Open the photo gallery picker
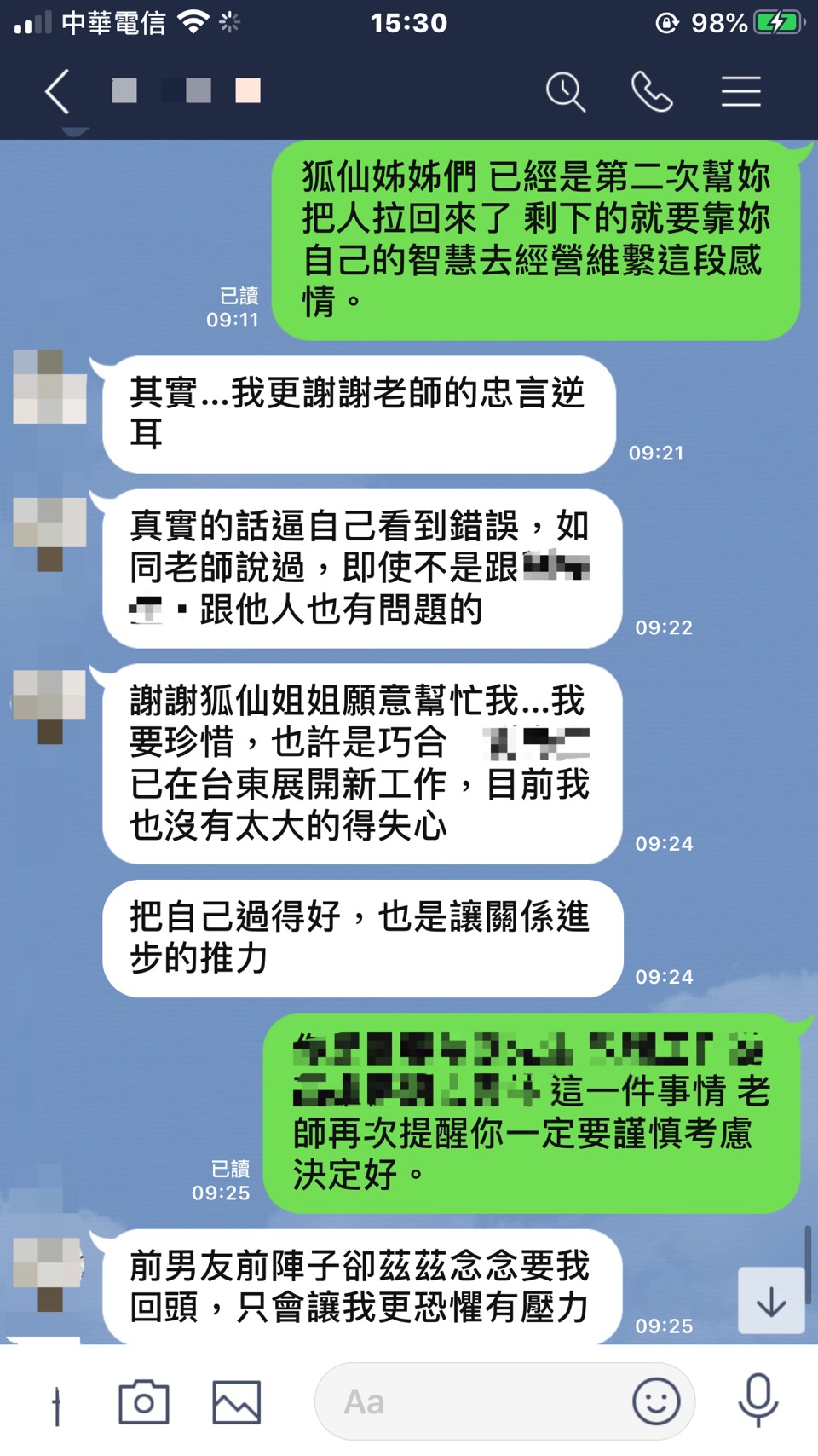 click(x=236, y=1402)
